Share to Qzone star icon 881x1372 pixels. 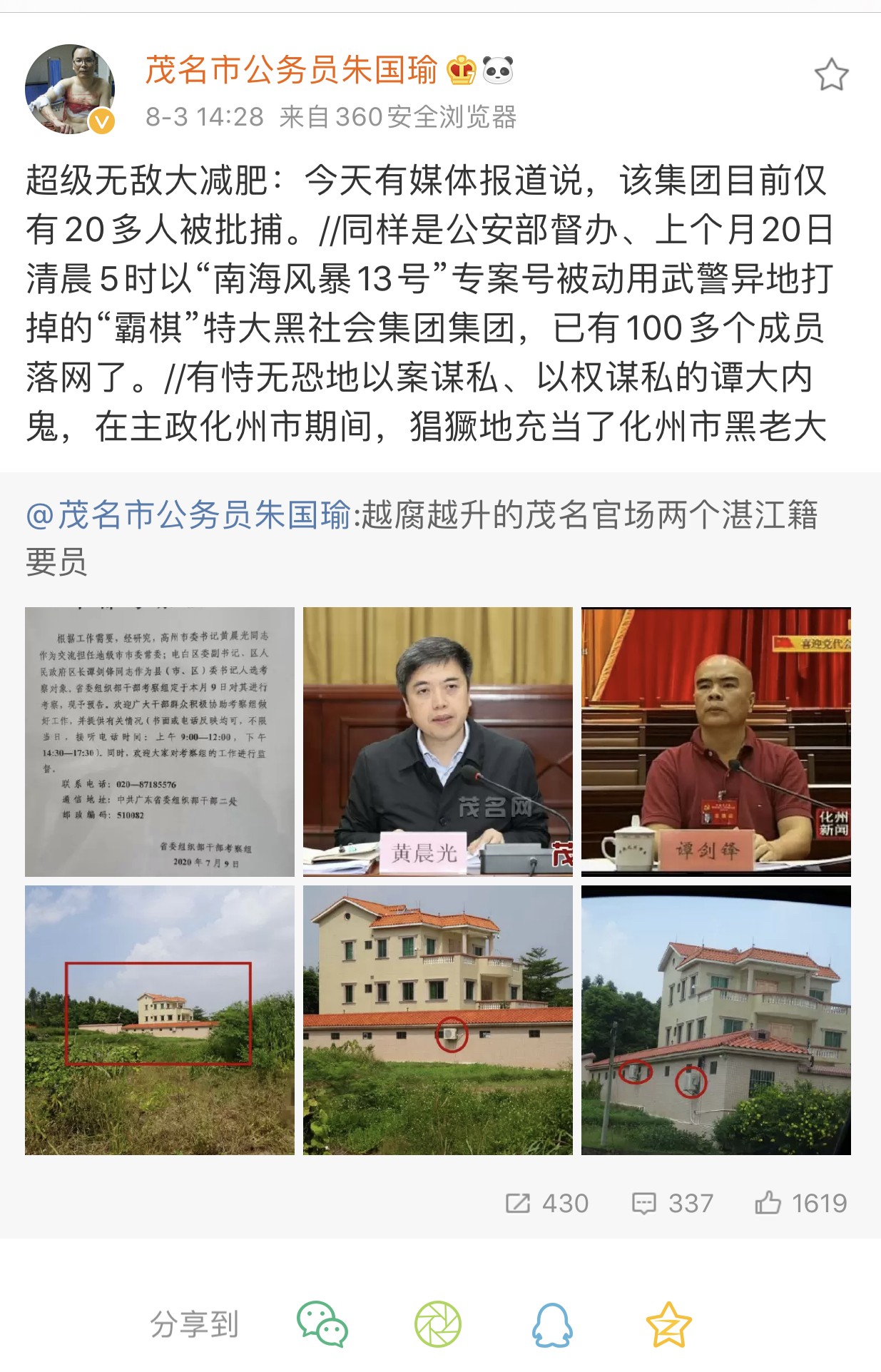(x=668, y=1325)
